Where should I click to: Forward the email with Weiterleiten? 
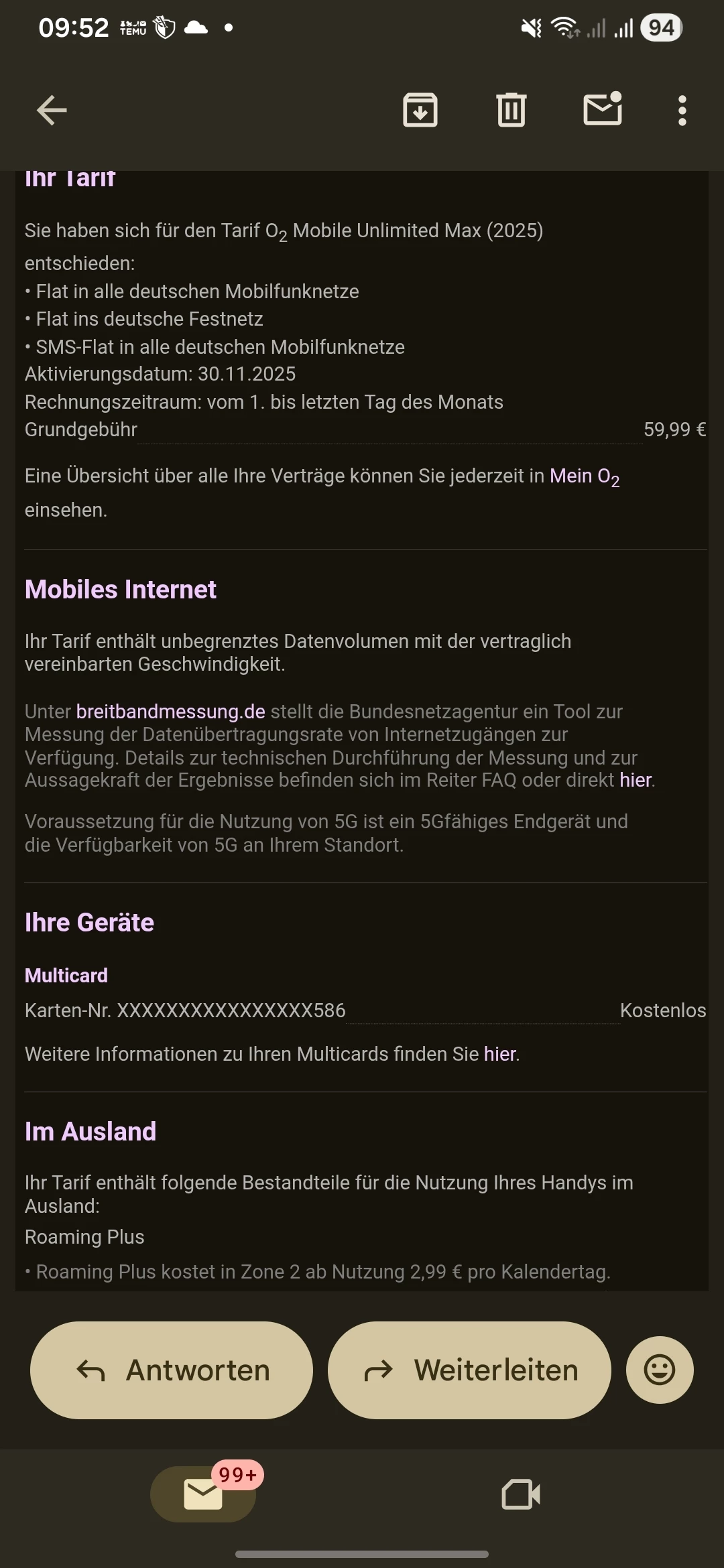[469, 1370]
